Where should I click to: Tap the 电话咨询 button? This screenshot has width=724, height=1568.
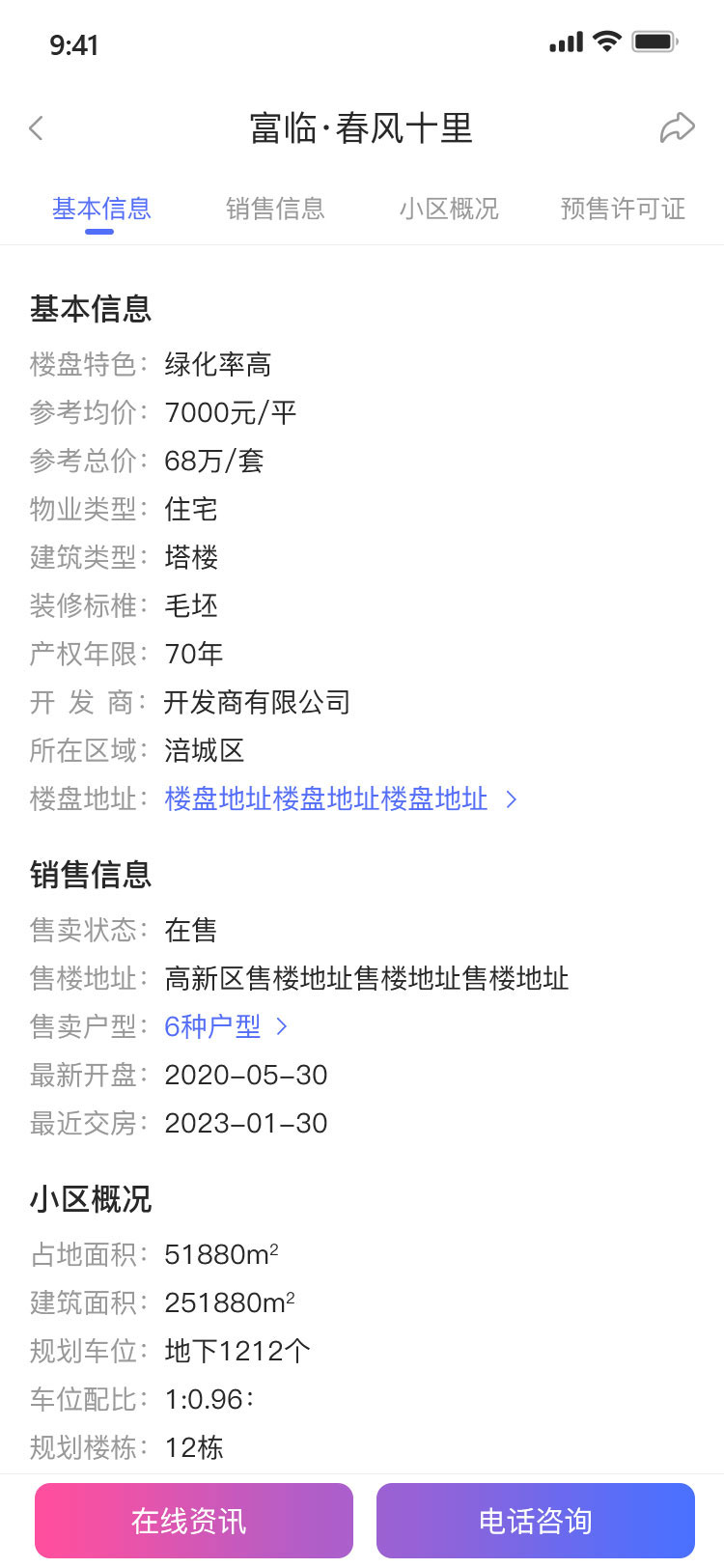point(536,1521)
